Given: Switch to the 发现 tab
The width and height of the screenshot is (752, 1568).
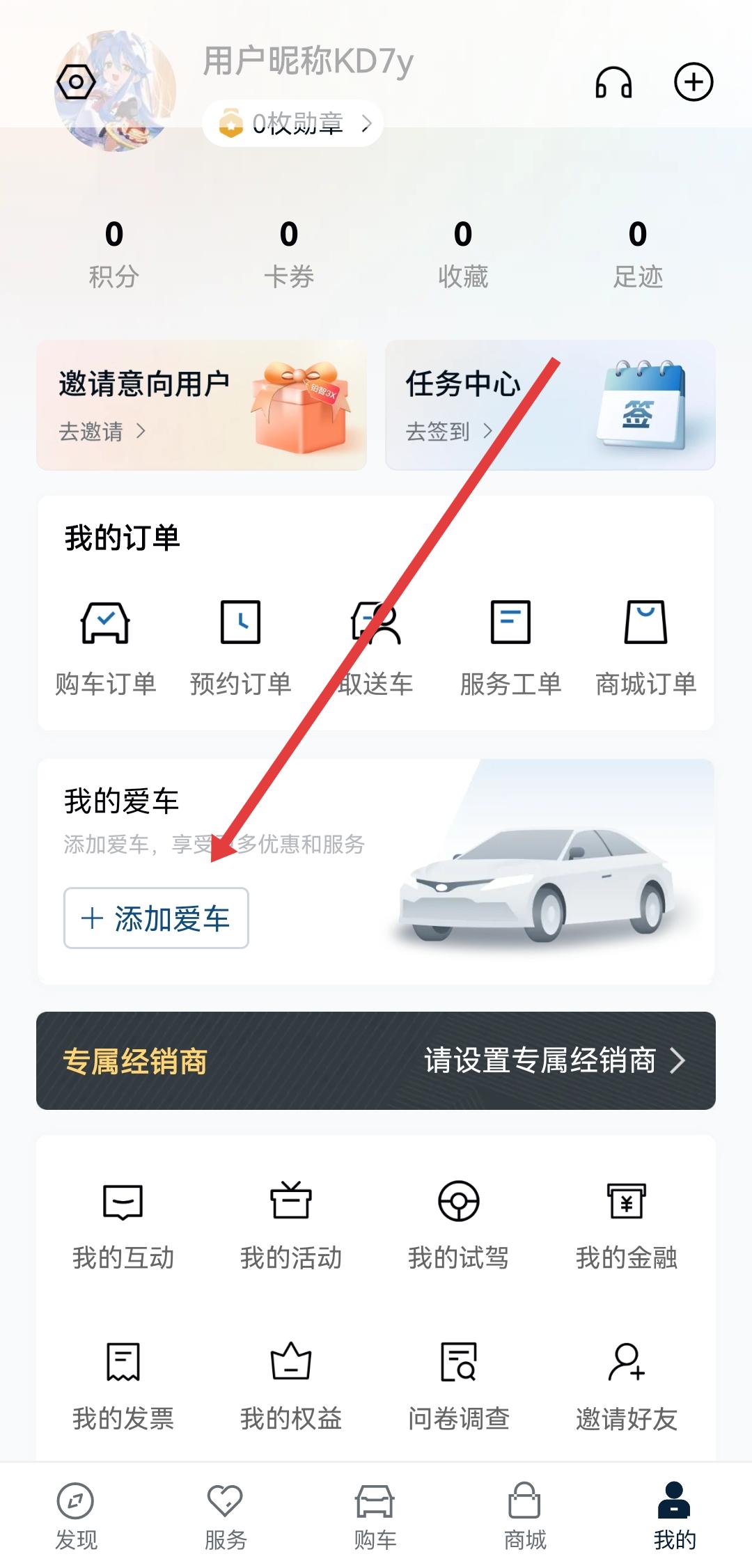Looking at the screenshot, I should coord(76,1515).
